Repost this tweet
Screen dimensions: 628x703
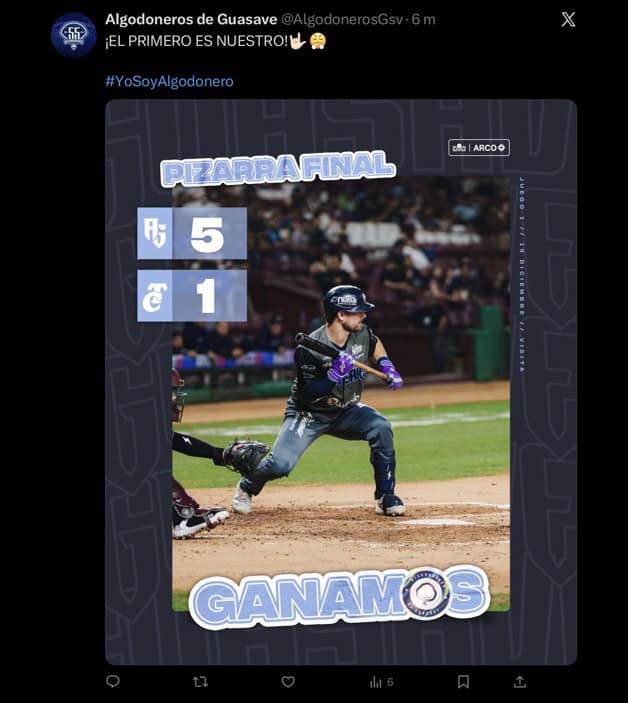coord(200,681)
